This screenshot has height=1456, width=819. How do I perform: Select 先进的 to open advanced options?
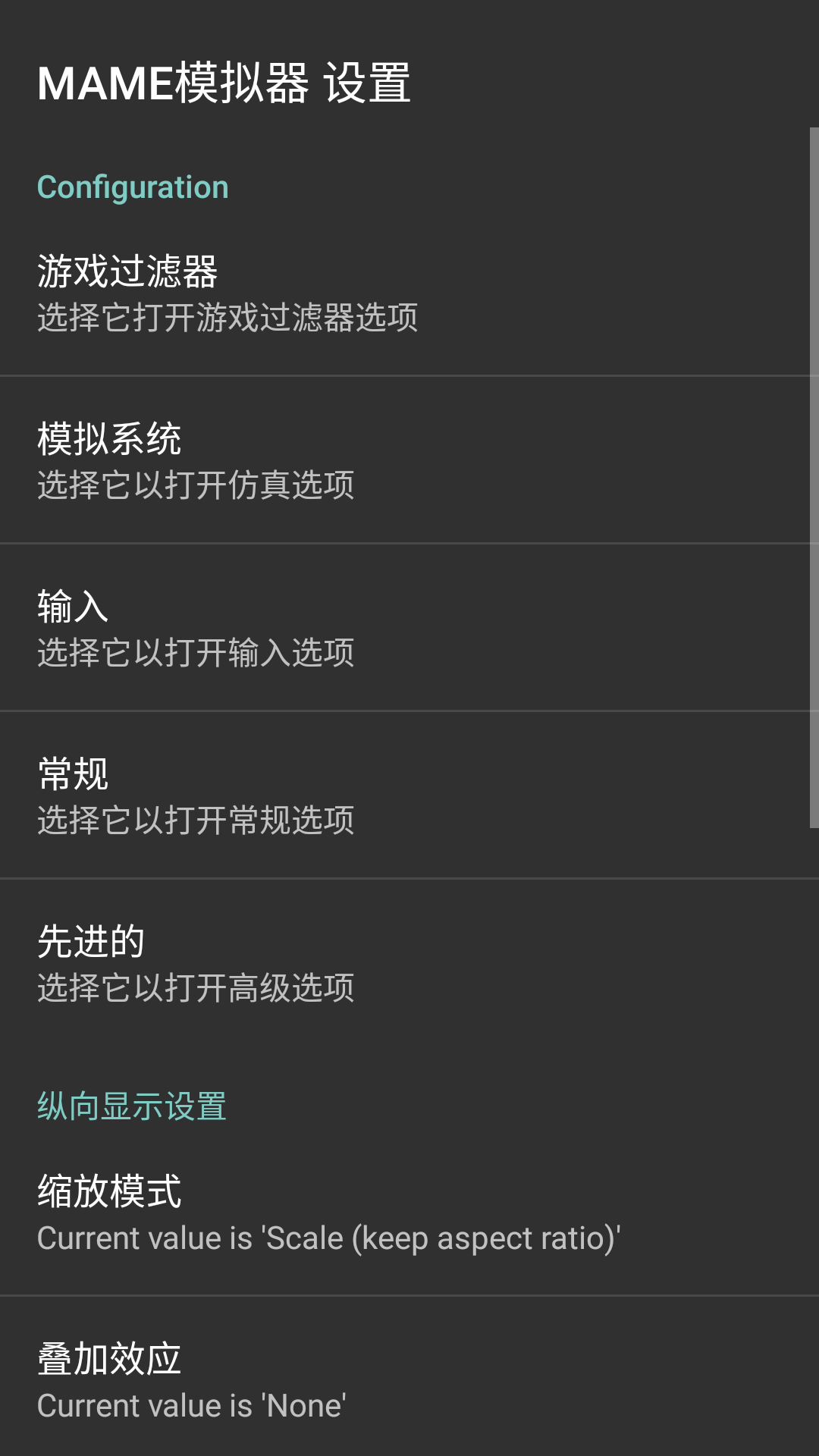(93, 942)
